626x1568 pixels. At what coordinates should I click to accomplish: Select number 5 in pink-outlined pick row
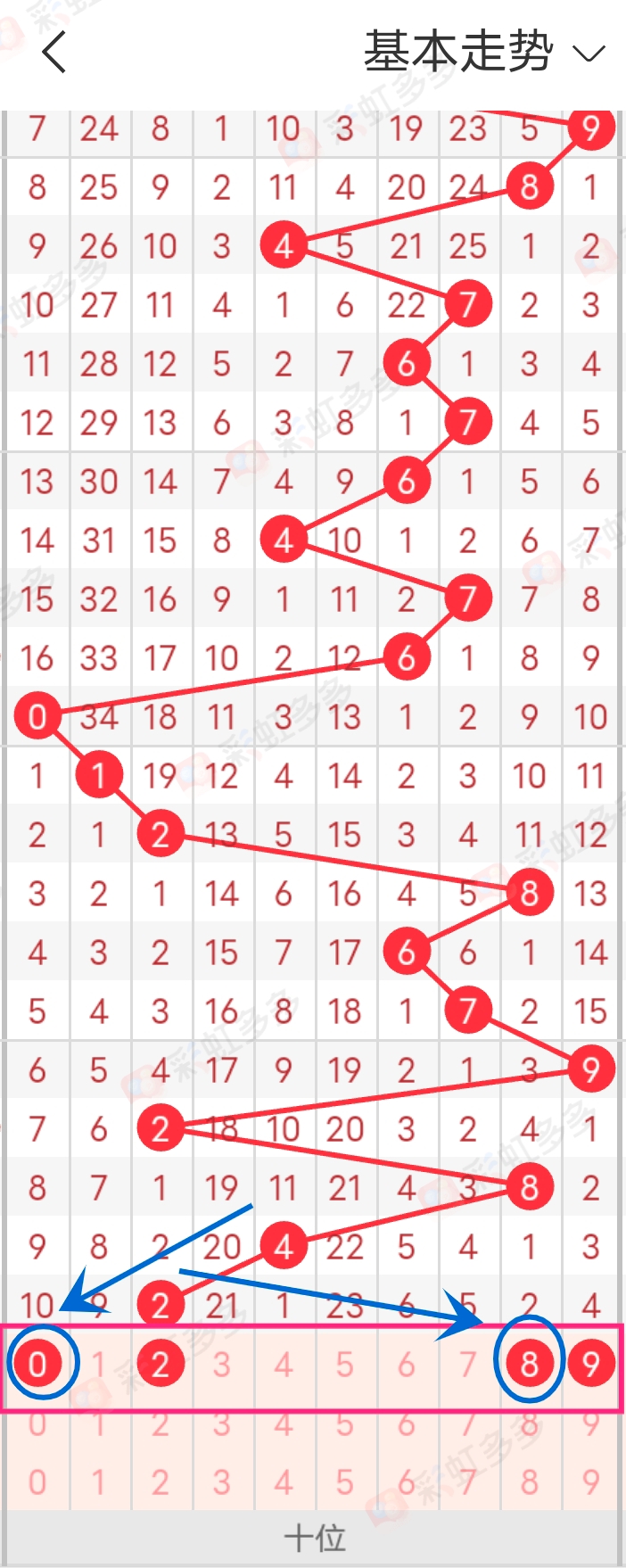tap(345, 1364)
